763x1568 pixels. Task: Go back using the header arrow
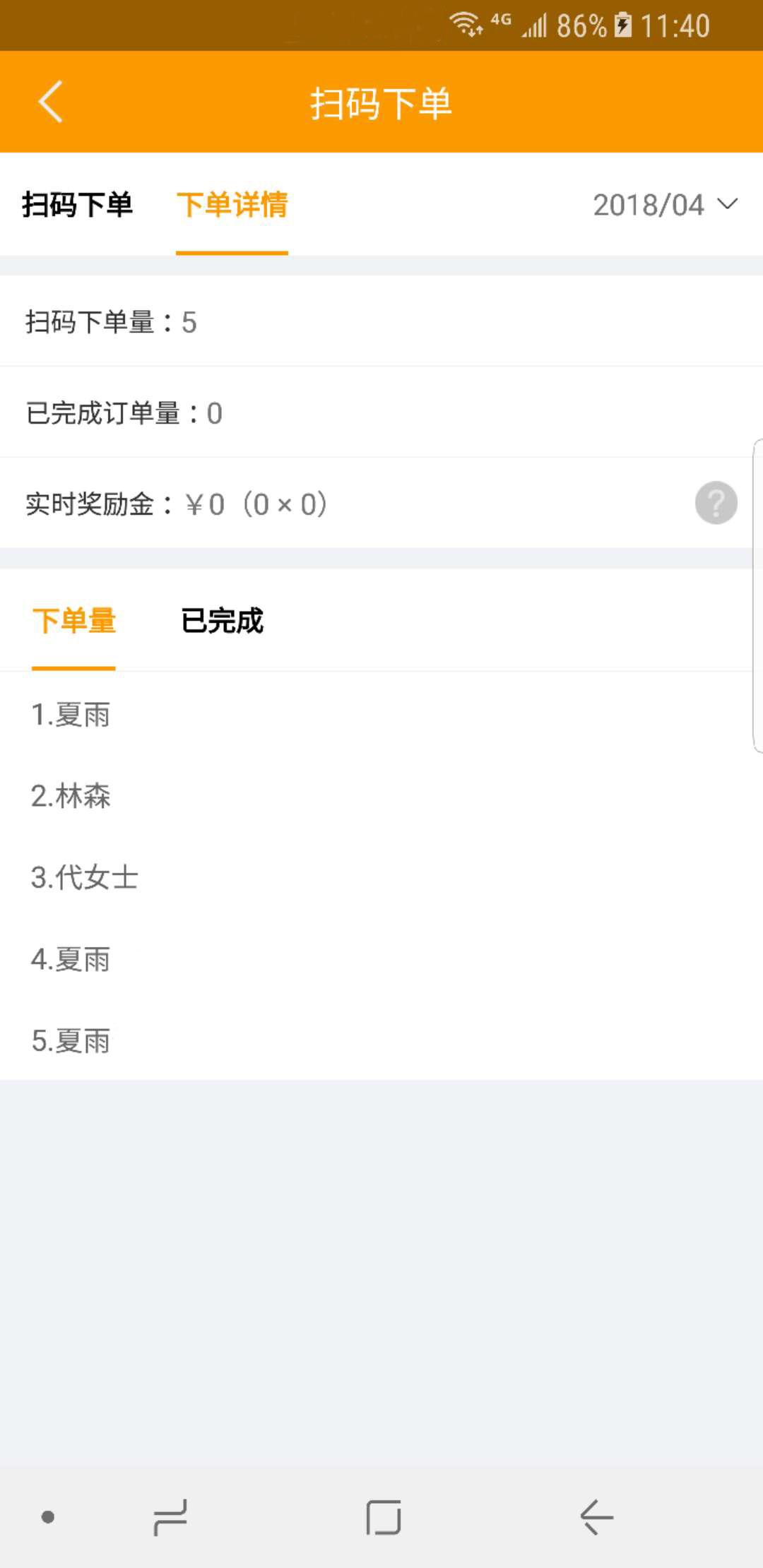(x=50, y=102)
